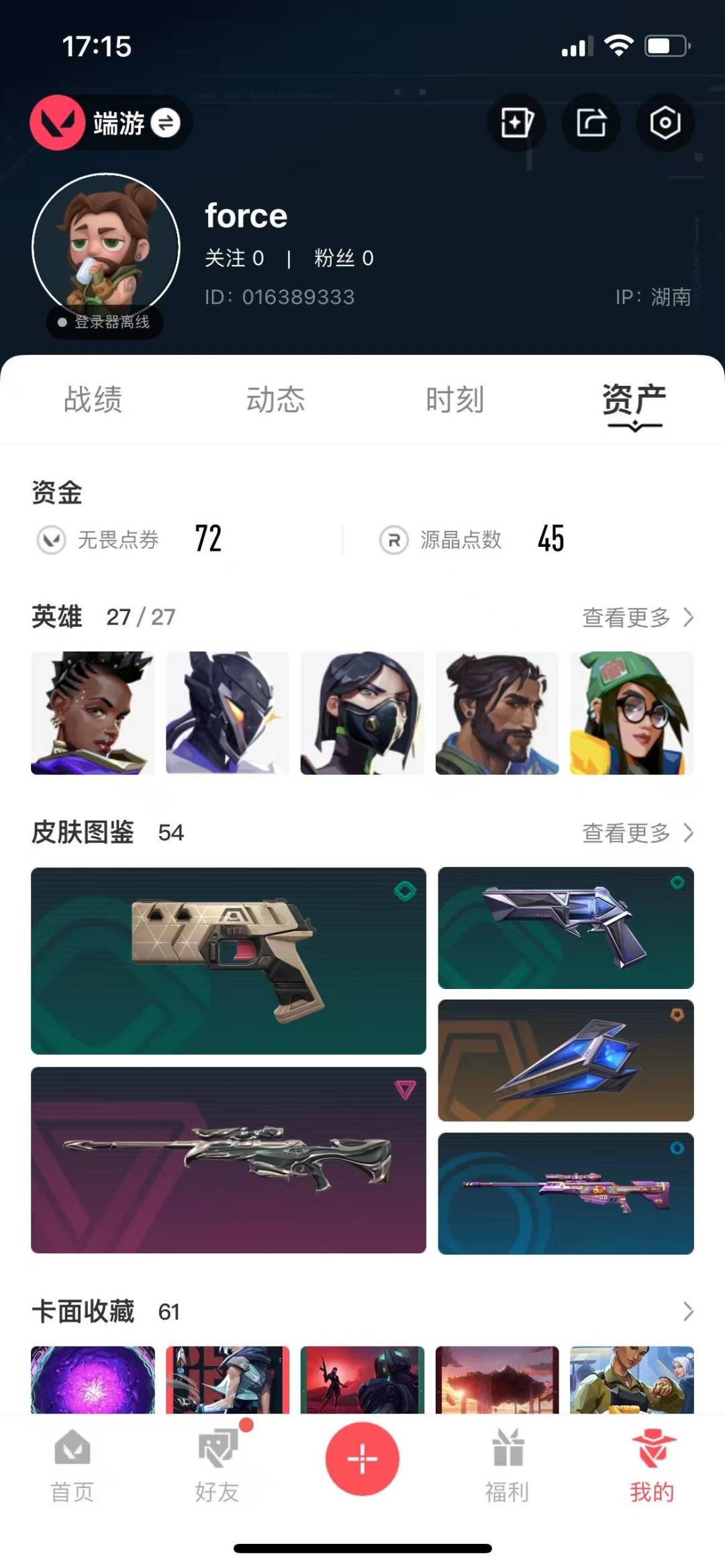
Task: Open the masked hero portrait
Action: (362, 713)
